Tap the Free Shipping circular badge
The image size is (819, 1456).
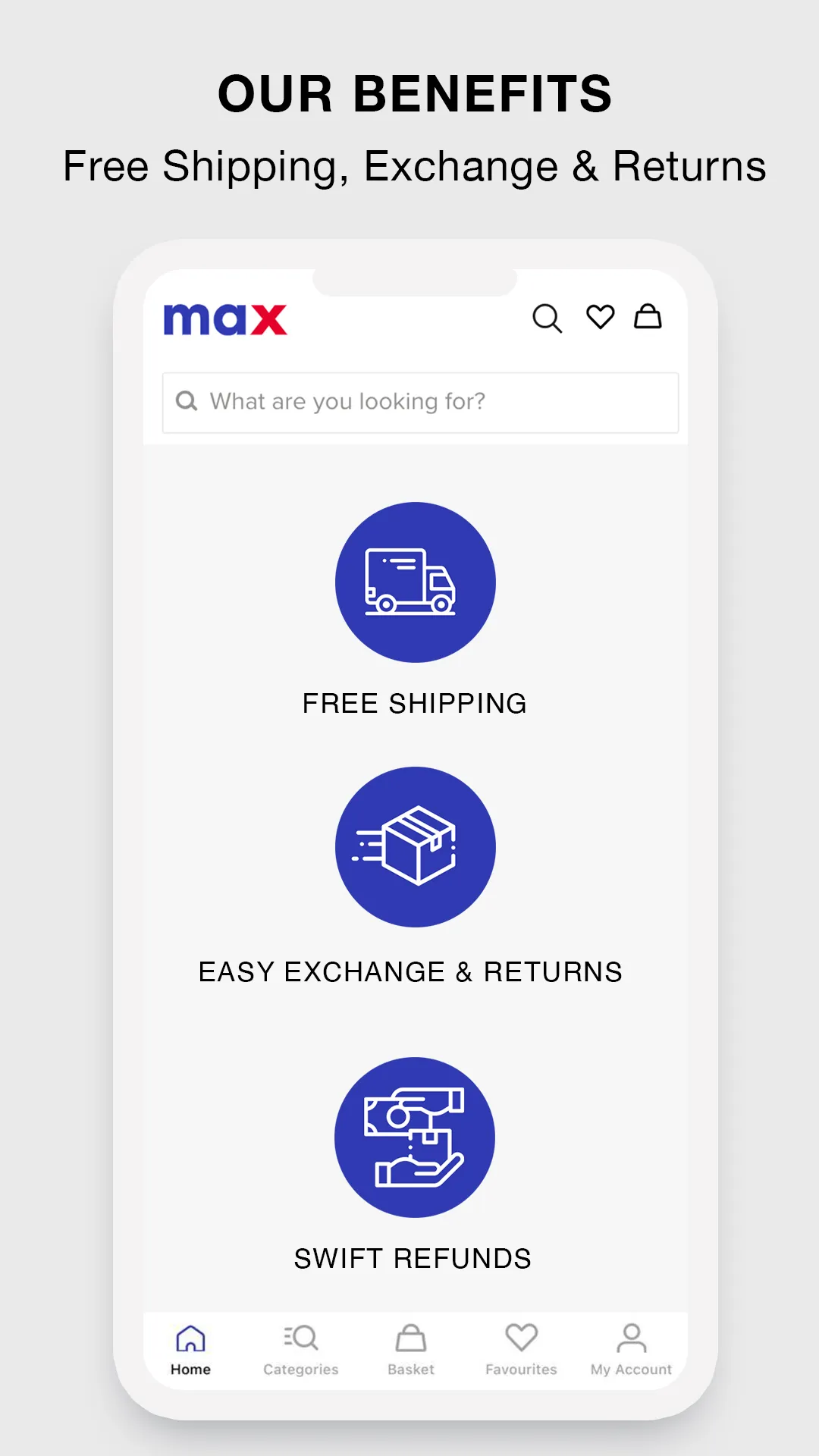(414, 580)
